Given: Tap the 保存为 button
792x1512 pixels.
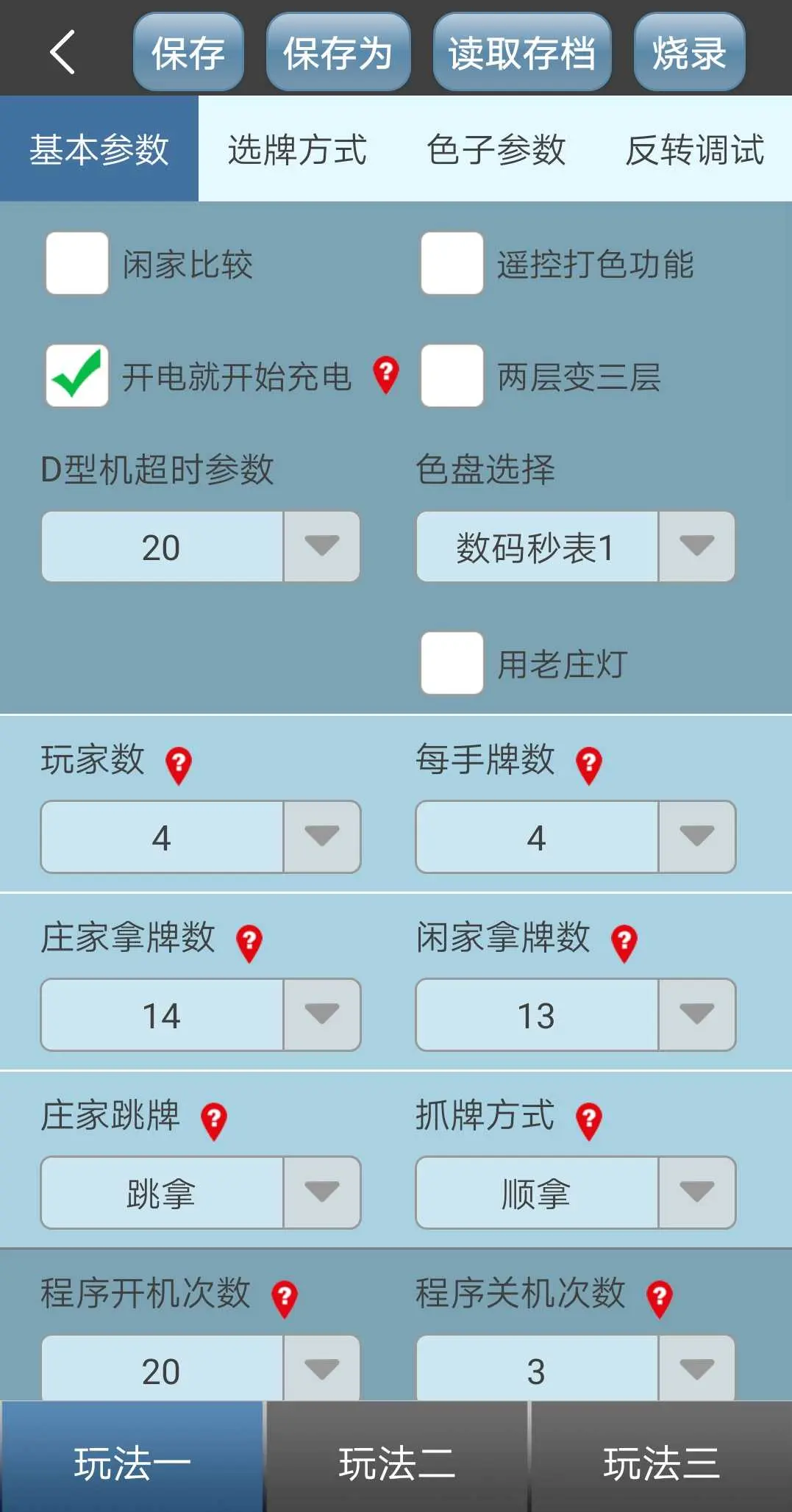Looking at the screenshot, I should [338, 52].
